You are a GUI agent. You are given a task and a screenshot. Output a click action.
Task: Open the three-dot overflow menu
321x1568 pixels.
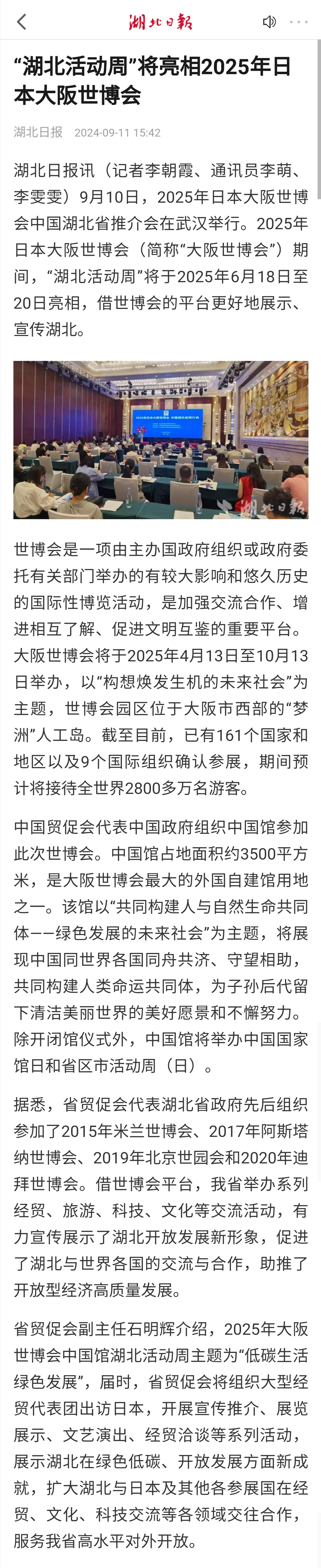299,22
